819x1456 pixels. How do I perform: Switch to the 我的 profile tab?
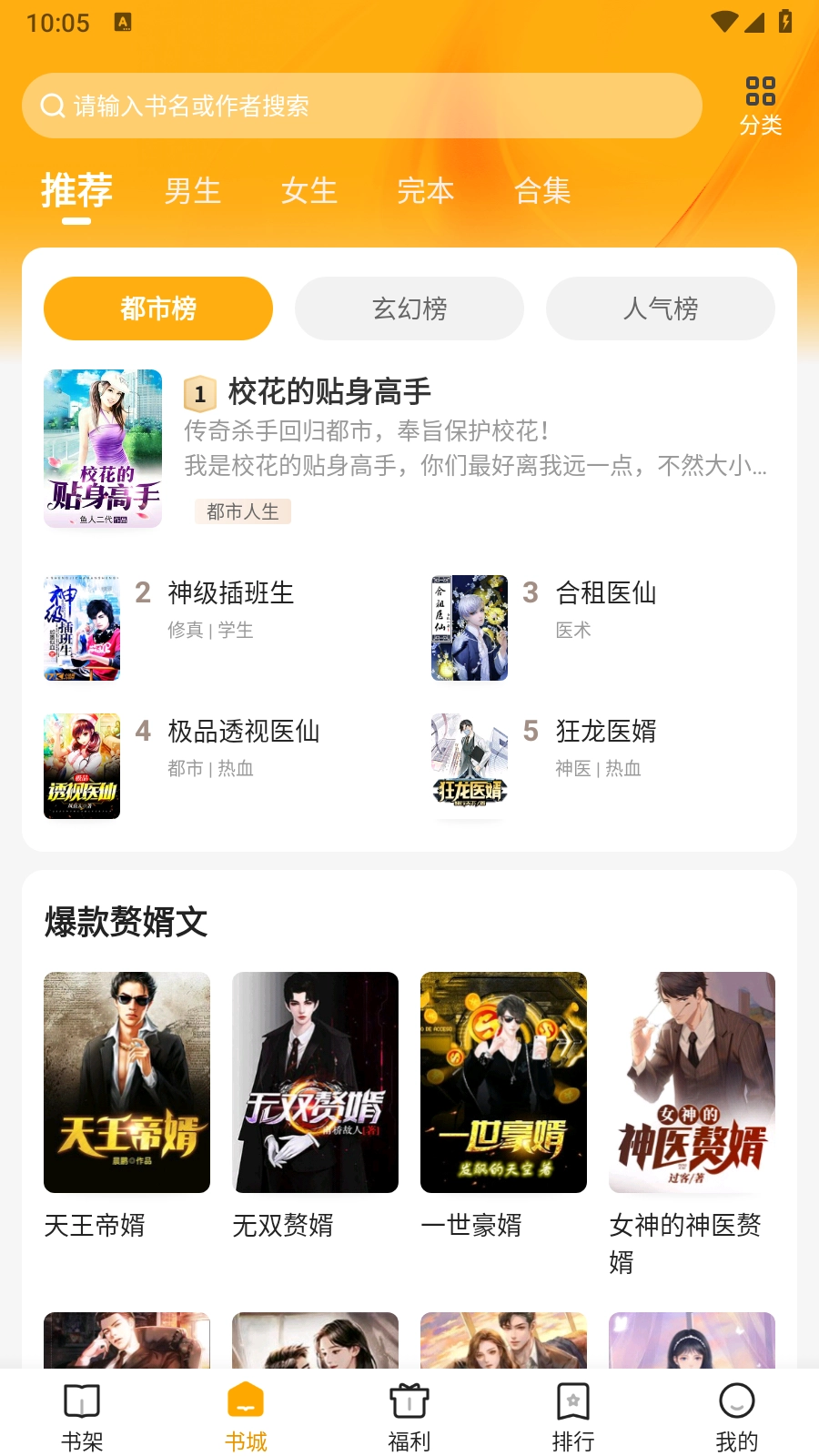point(736,1417)
